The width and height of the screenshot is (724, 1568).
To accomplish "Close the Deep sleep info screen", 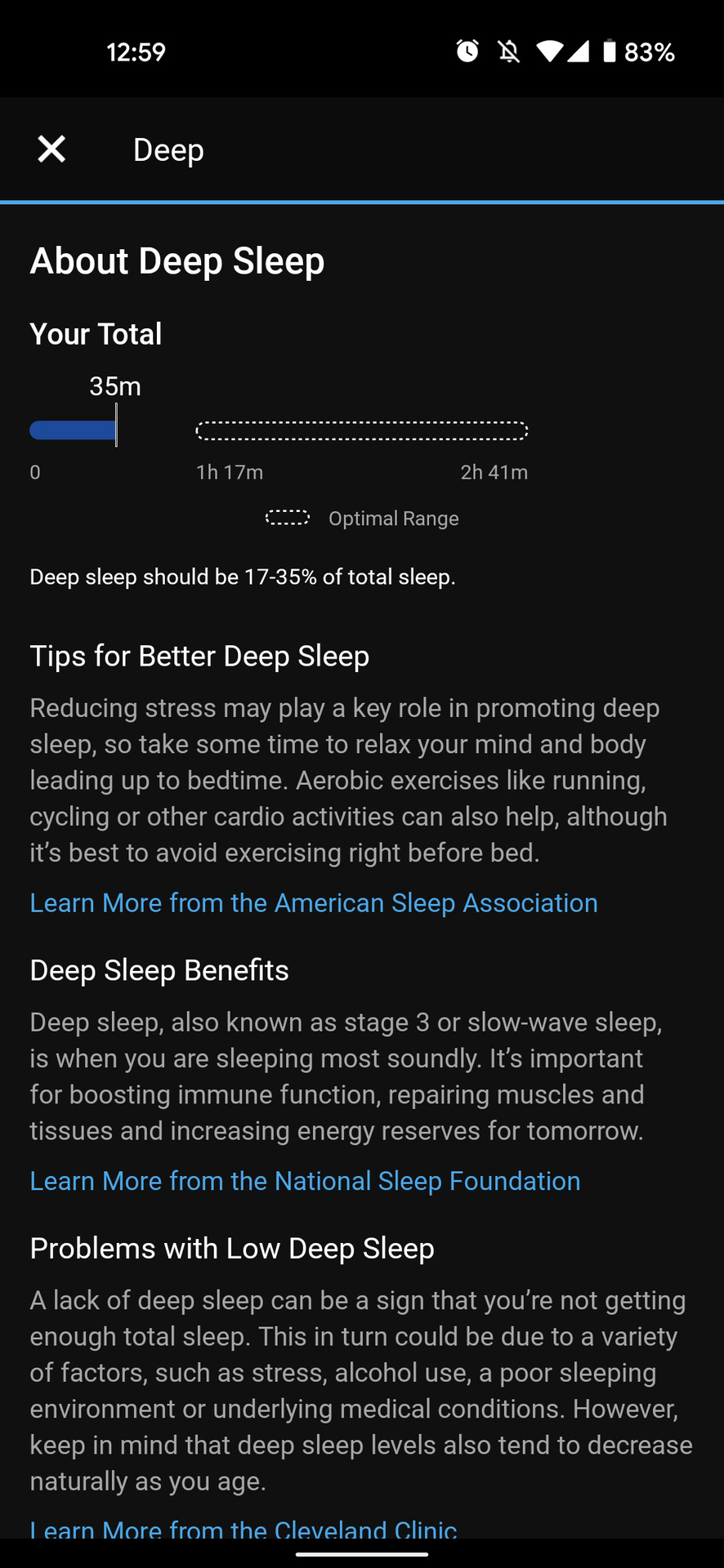I will tap(51, 149).
